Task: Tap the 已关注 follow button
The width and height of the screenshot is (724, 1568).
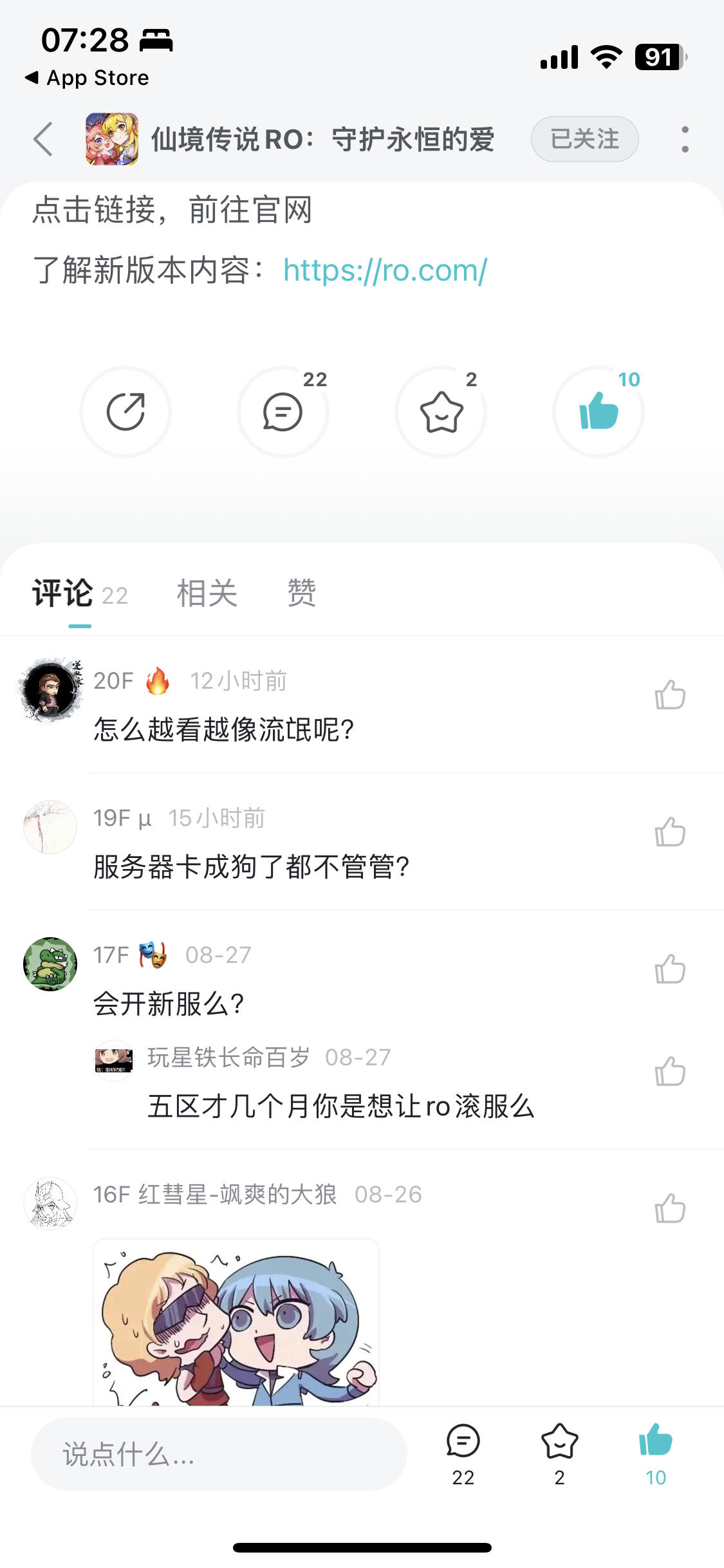Action: click(584, 138)
